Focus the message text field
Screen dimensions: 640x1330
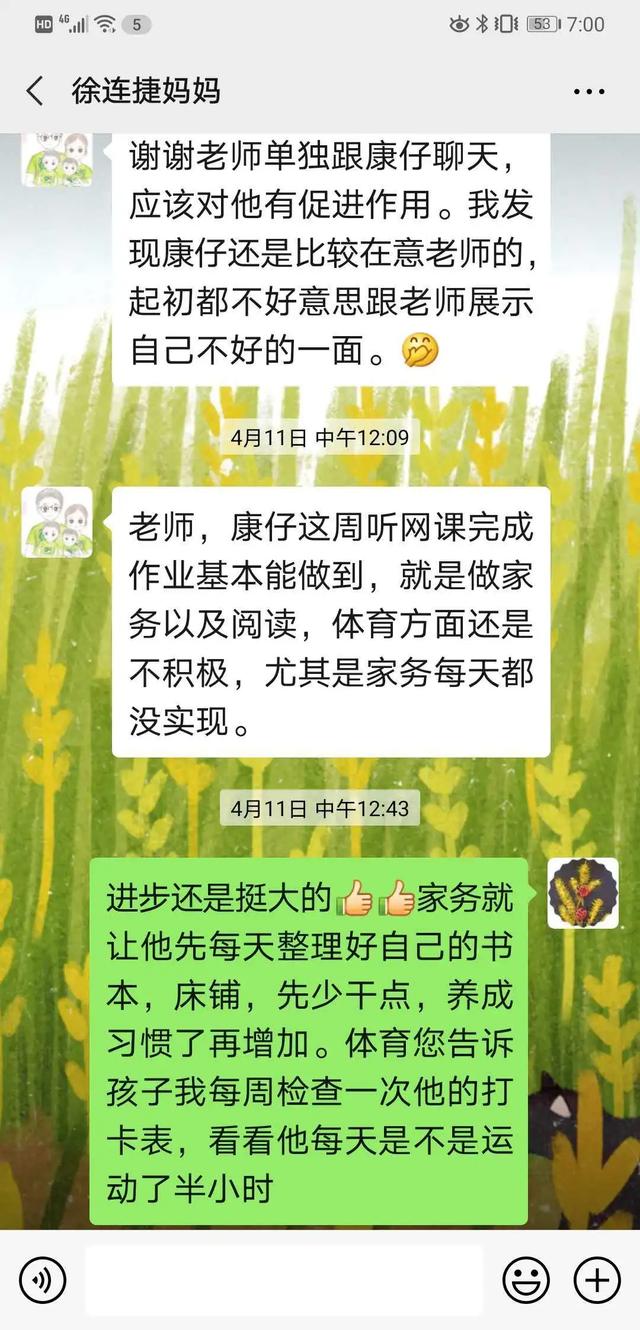pos(284,1279)
